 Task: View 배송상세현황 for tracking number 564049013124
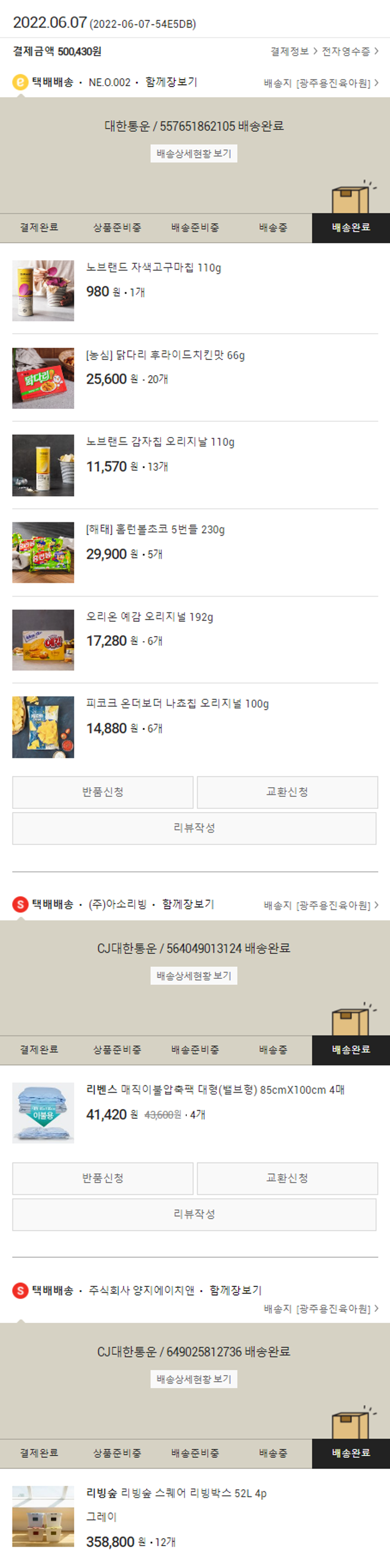tap(194, 976)
